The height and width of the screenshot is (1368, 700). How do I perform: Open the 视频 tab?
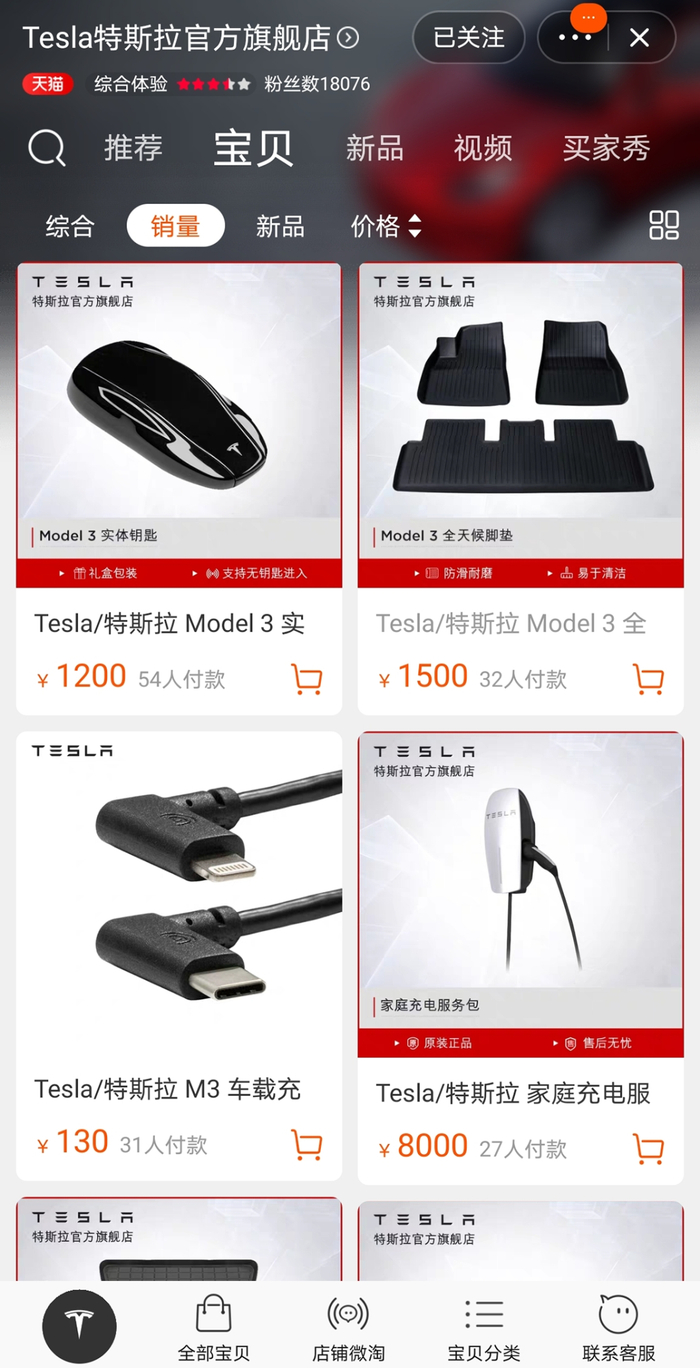coord(482,149)
